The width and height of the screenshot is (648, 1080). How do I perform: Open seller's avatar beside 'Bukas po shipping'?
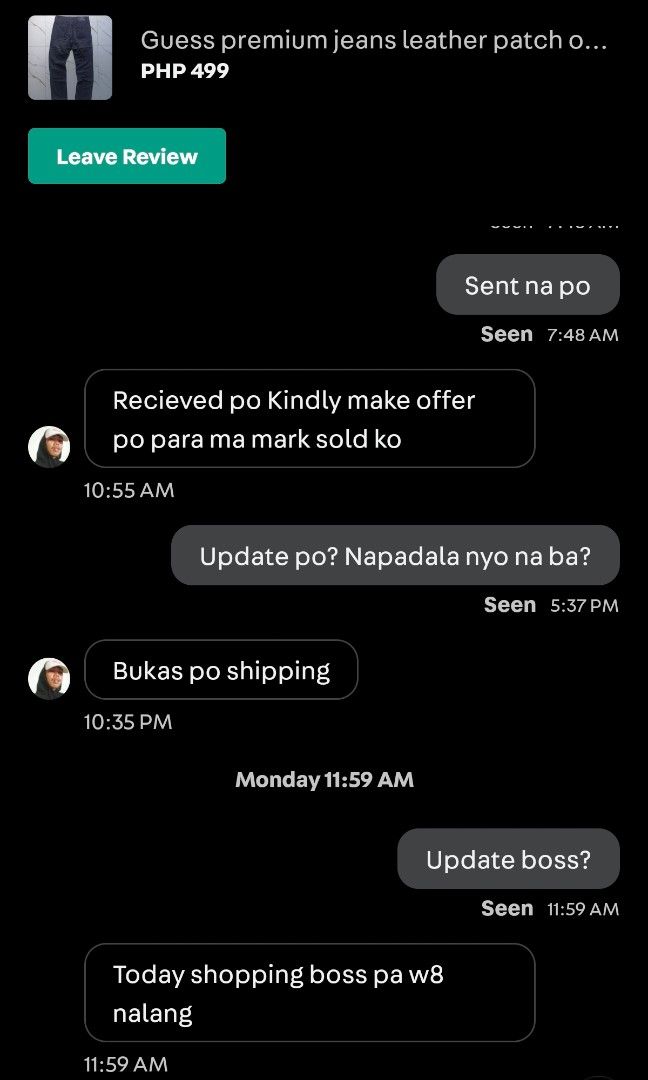(49, 679)
